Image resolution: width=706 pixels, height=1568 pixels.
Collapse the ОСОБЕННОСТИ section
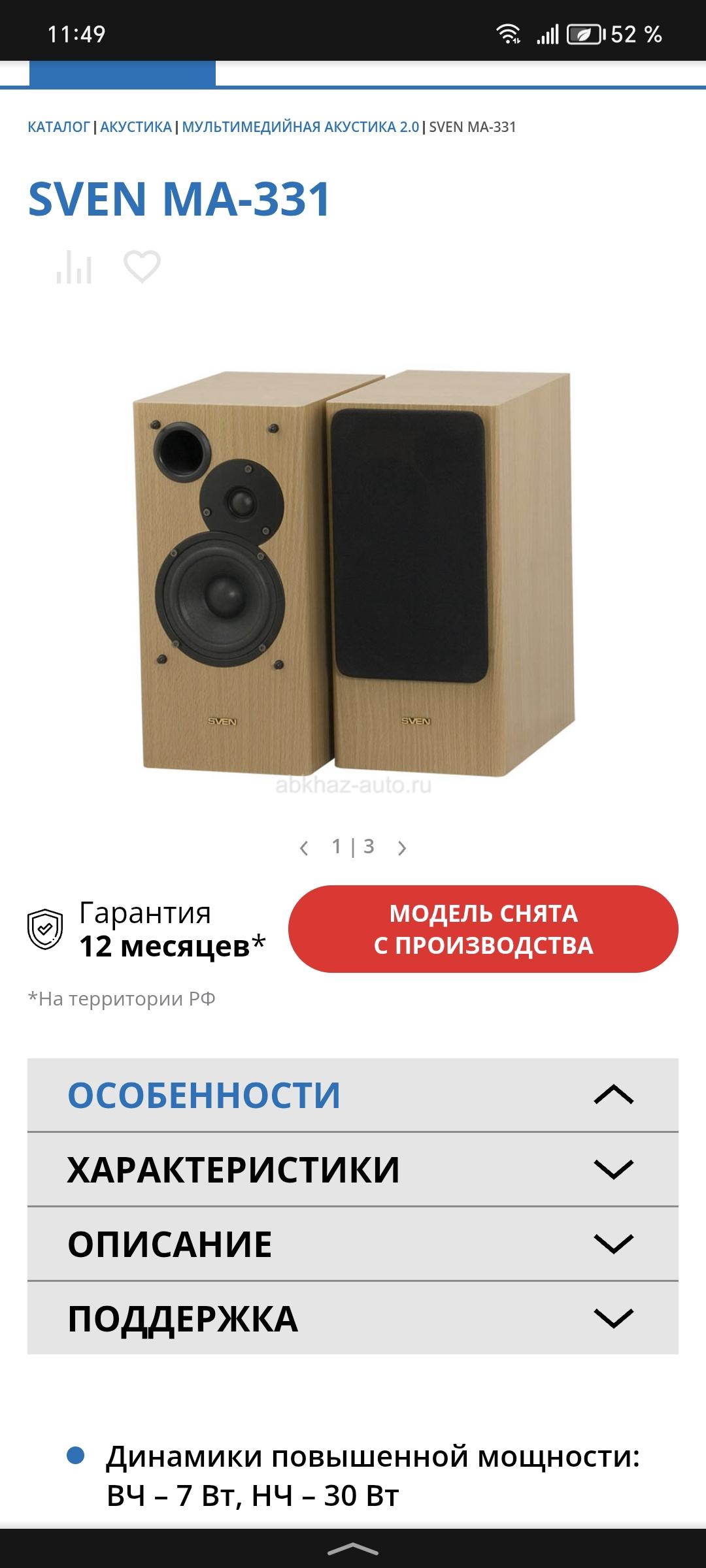353,1095
